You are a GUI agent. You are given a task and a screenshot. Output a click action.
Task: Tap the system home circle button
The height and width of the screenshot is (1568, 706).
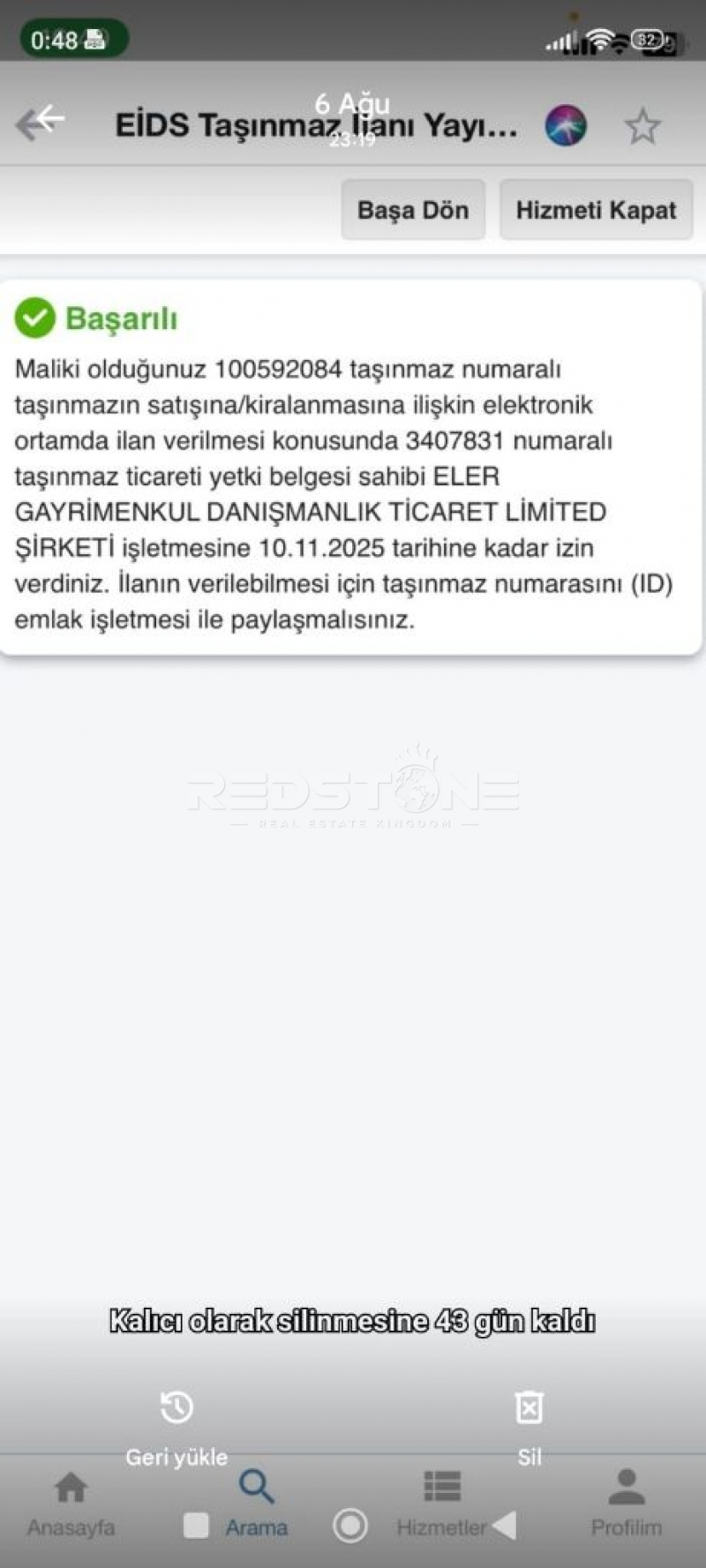(350, 1525)
